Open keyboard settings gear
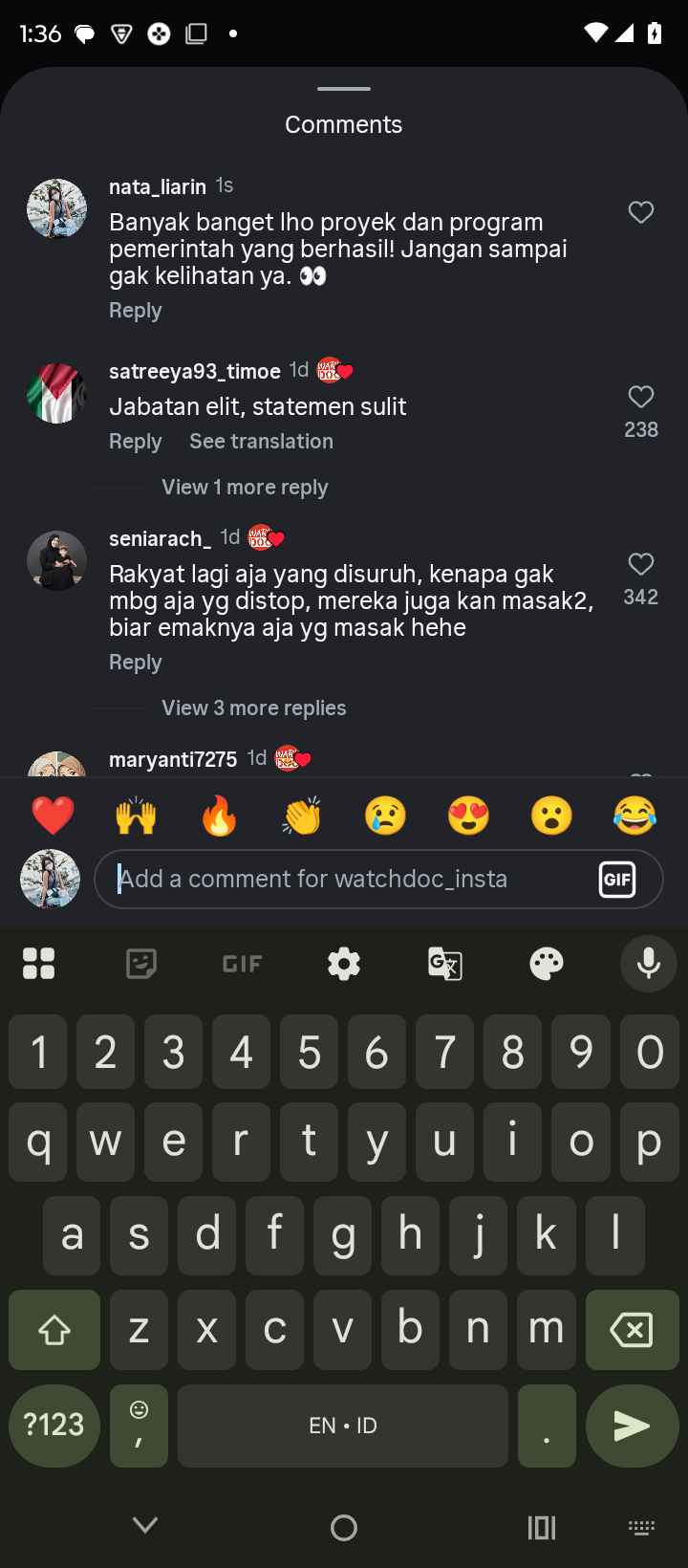Screen dimensions: 688x1568 pyautogui.click(x=344, y=964)
